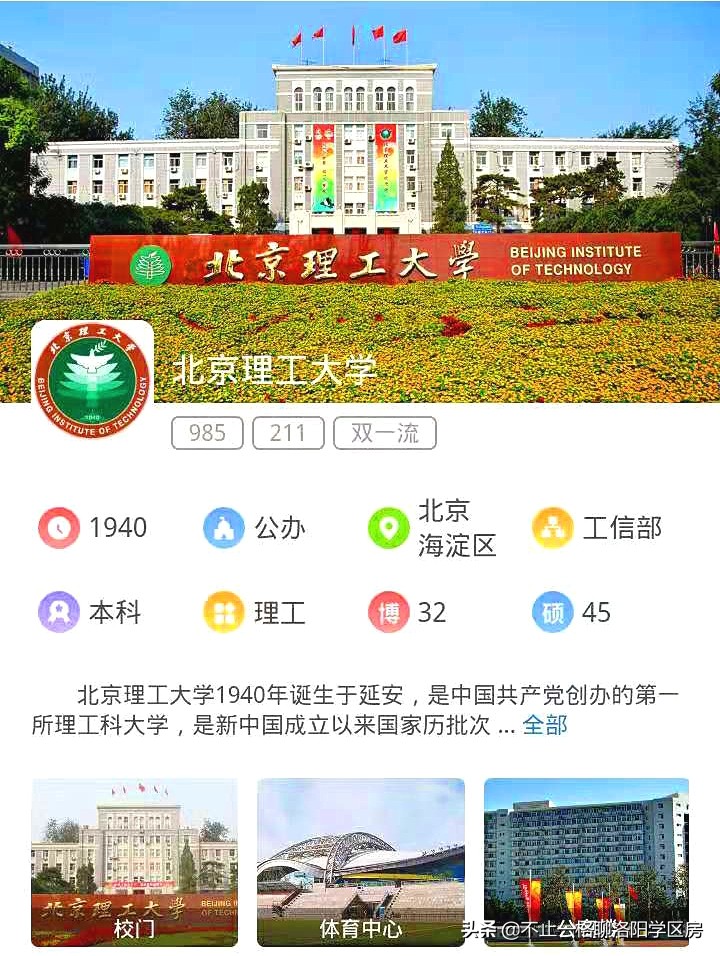Image resolution: width=720 pixels, height=956 pixels.
Task: Click the blue building icon beside 公办
Action: pos(222,528)
